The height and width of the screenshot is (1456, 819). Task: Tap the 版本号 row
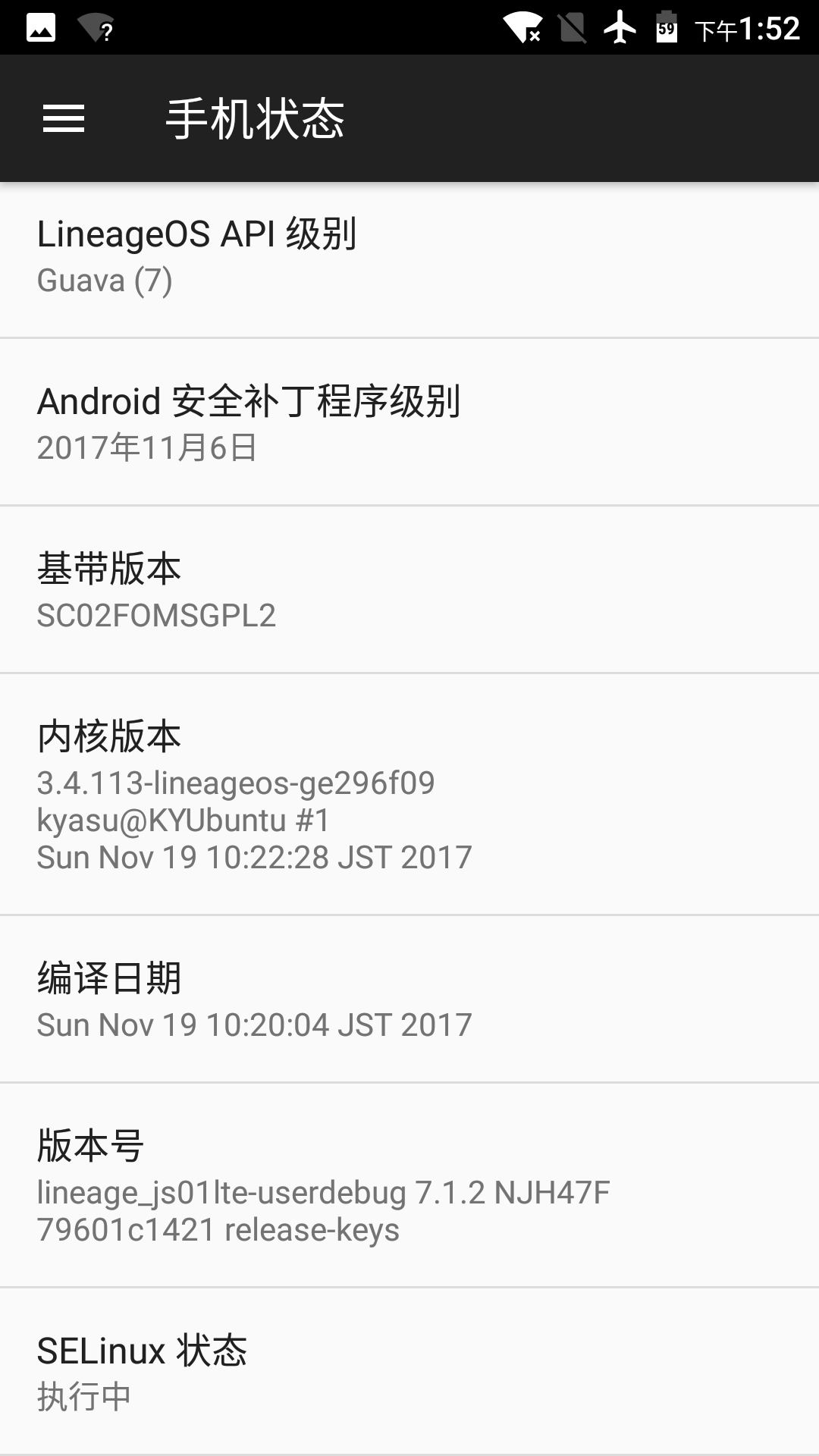tap(409, 1185)
